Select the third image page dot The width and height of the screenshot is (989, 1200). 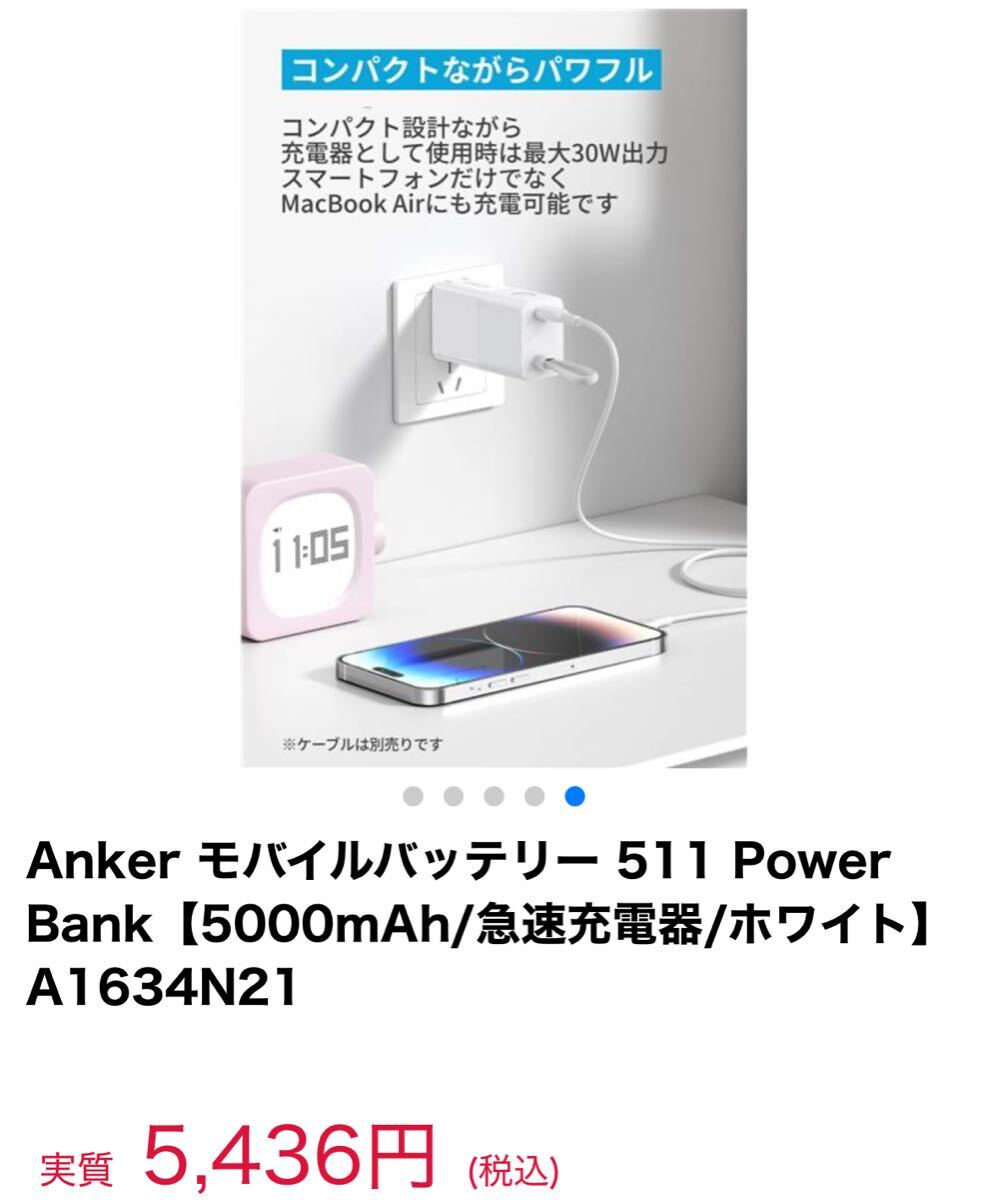point(494,796)
